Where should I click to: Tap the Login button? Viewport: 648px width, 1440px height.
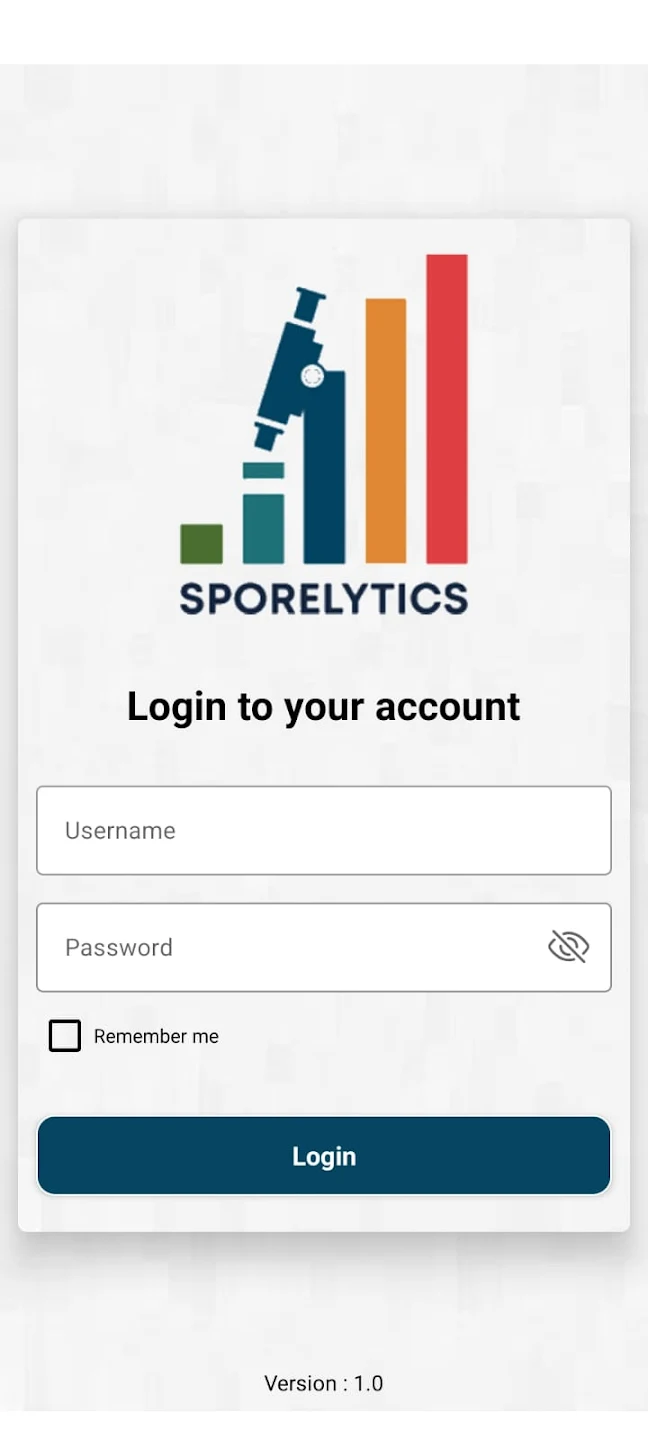(x=323, y=1156)
